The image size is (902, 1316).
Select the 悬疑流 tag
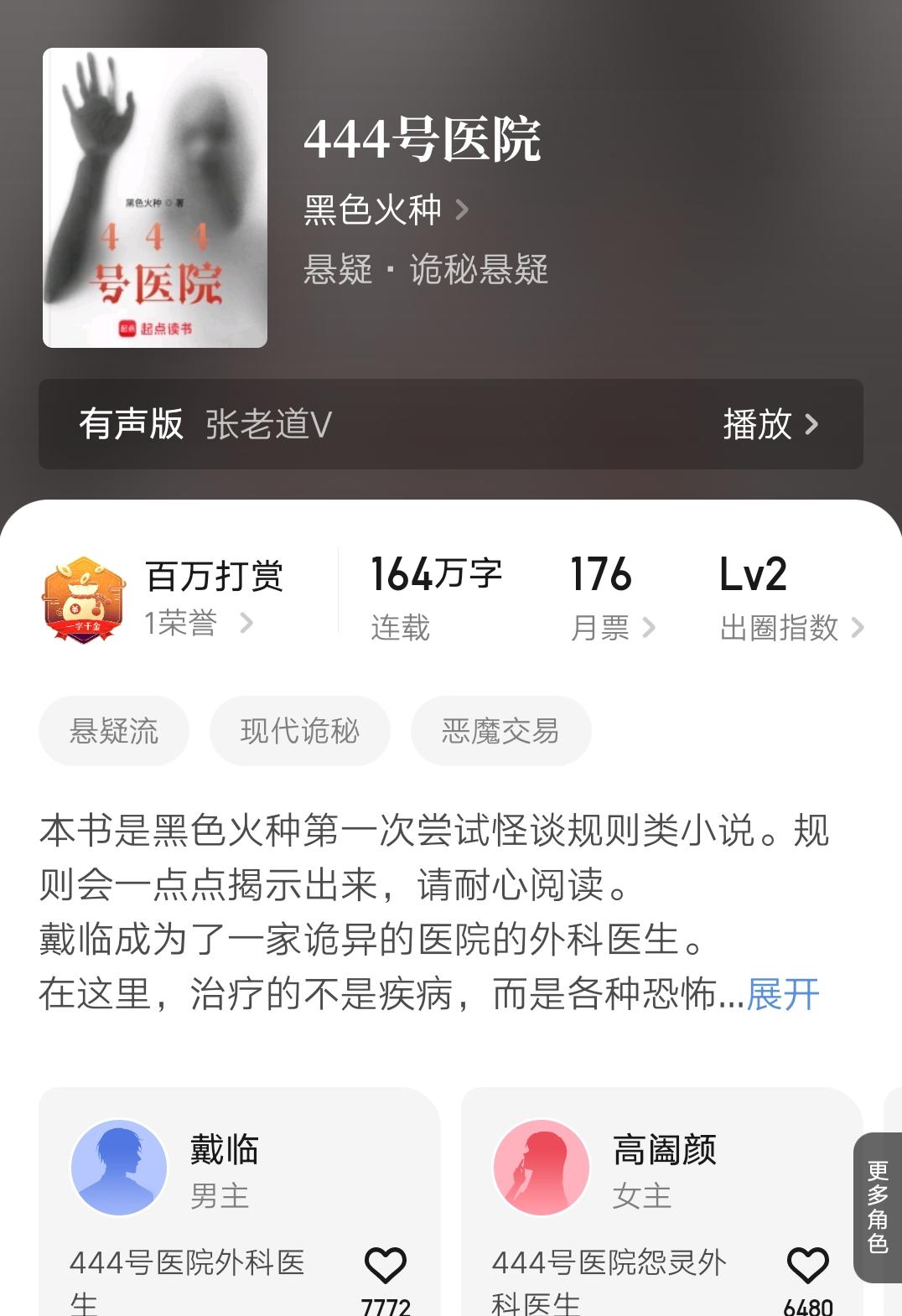point(114,731)
